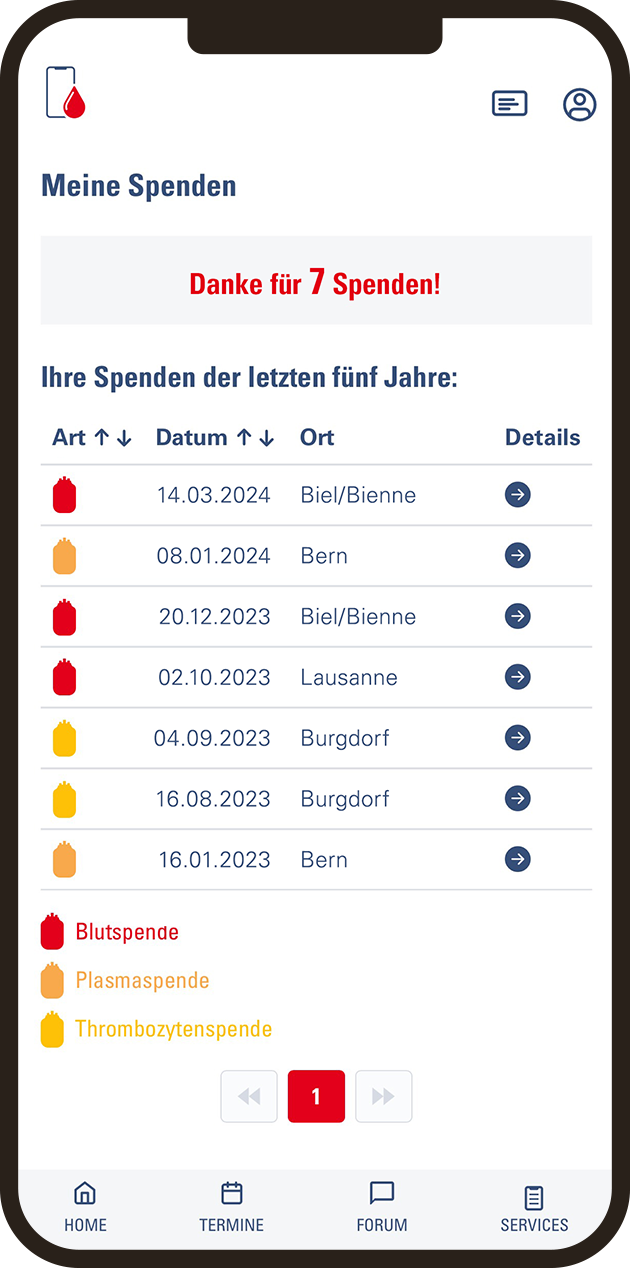630x1270 pixels.
Task: Open details of the 16.08.2023 donation
Action: coord(517,798)
